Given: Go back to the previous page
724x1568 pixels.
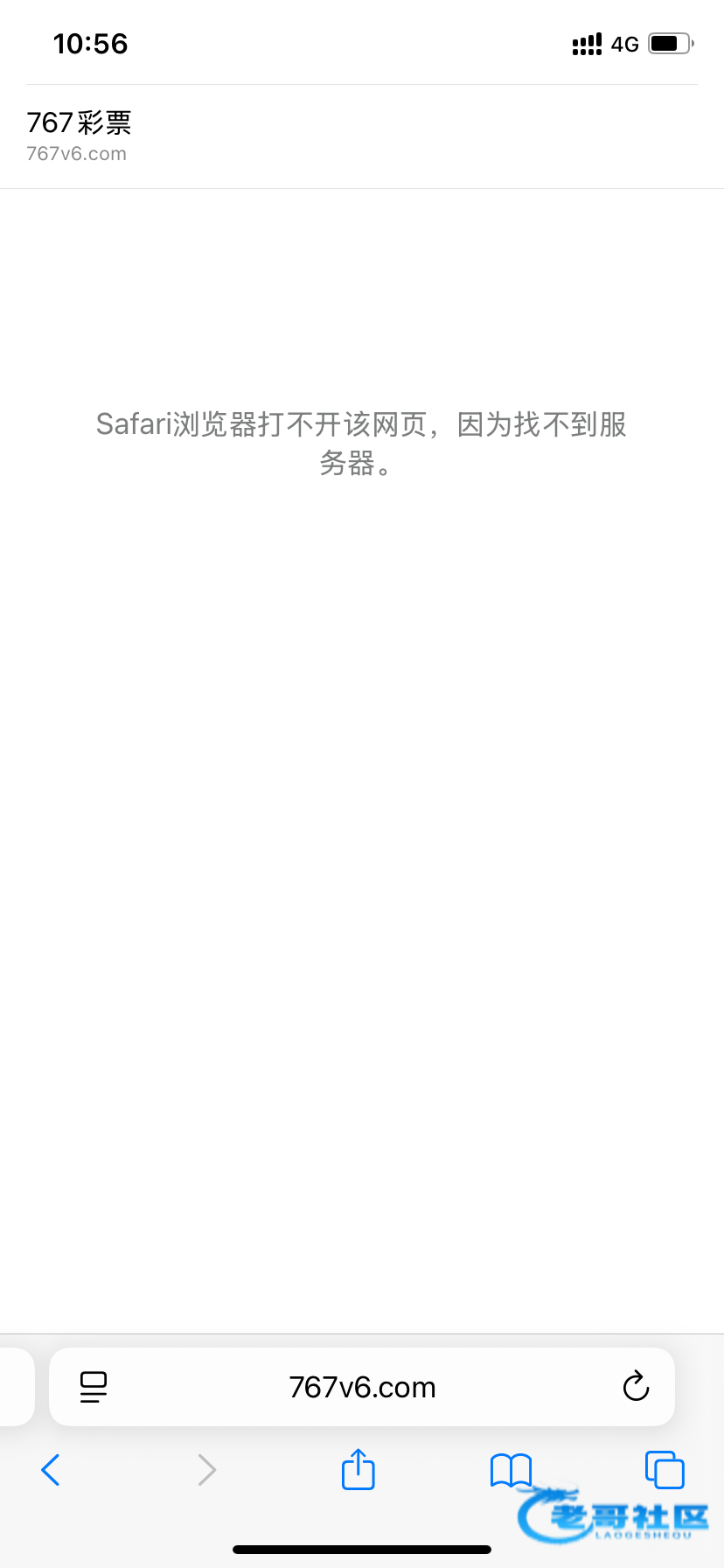Looking at the screenshot, I should pyautogui.click(x=51, y=1470).
